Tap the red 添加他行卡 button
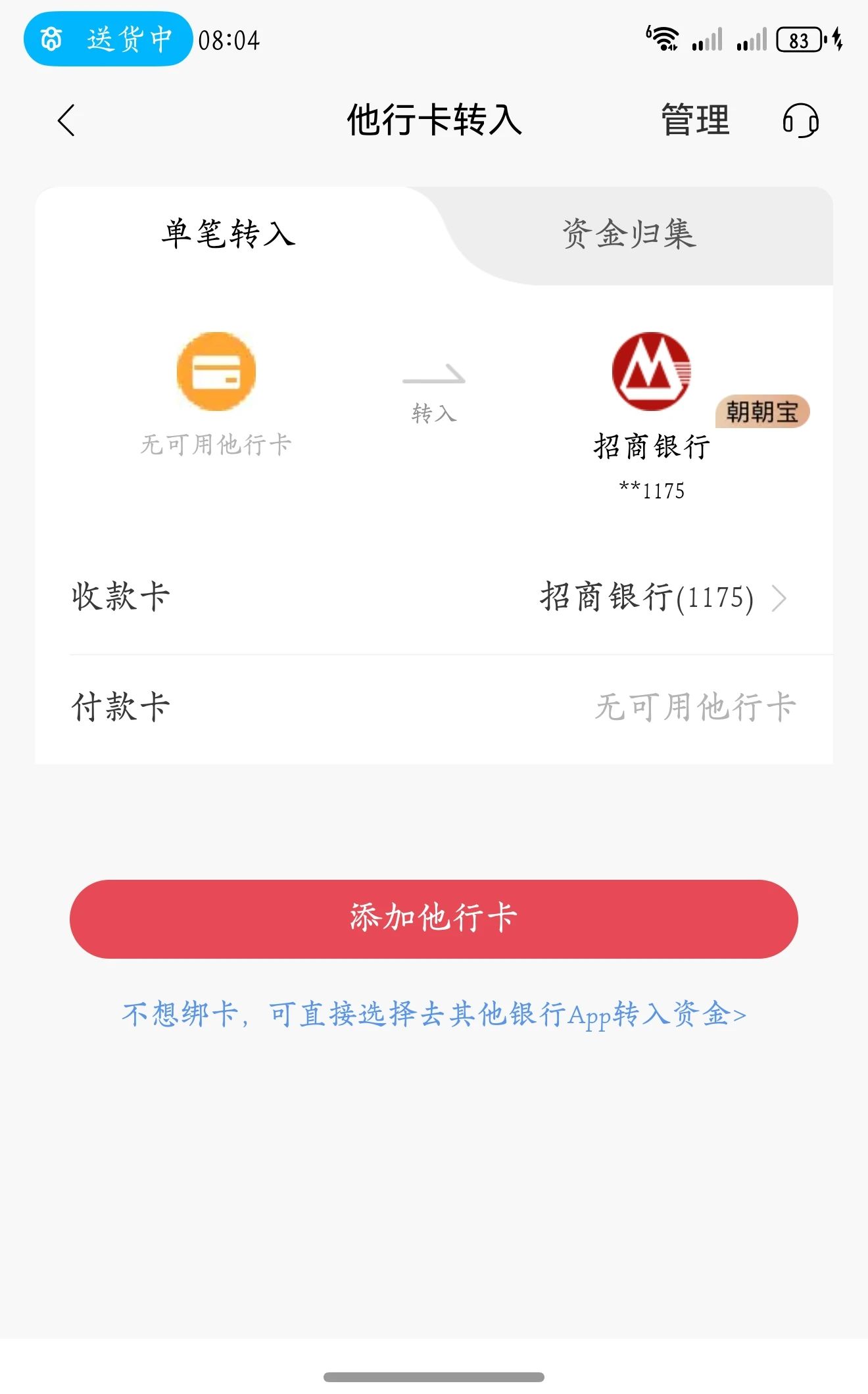 434,919
